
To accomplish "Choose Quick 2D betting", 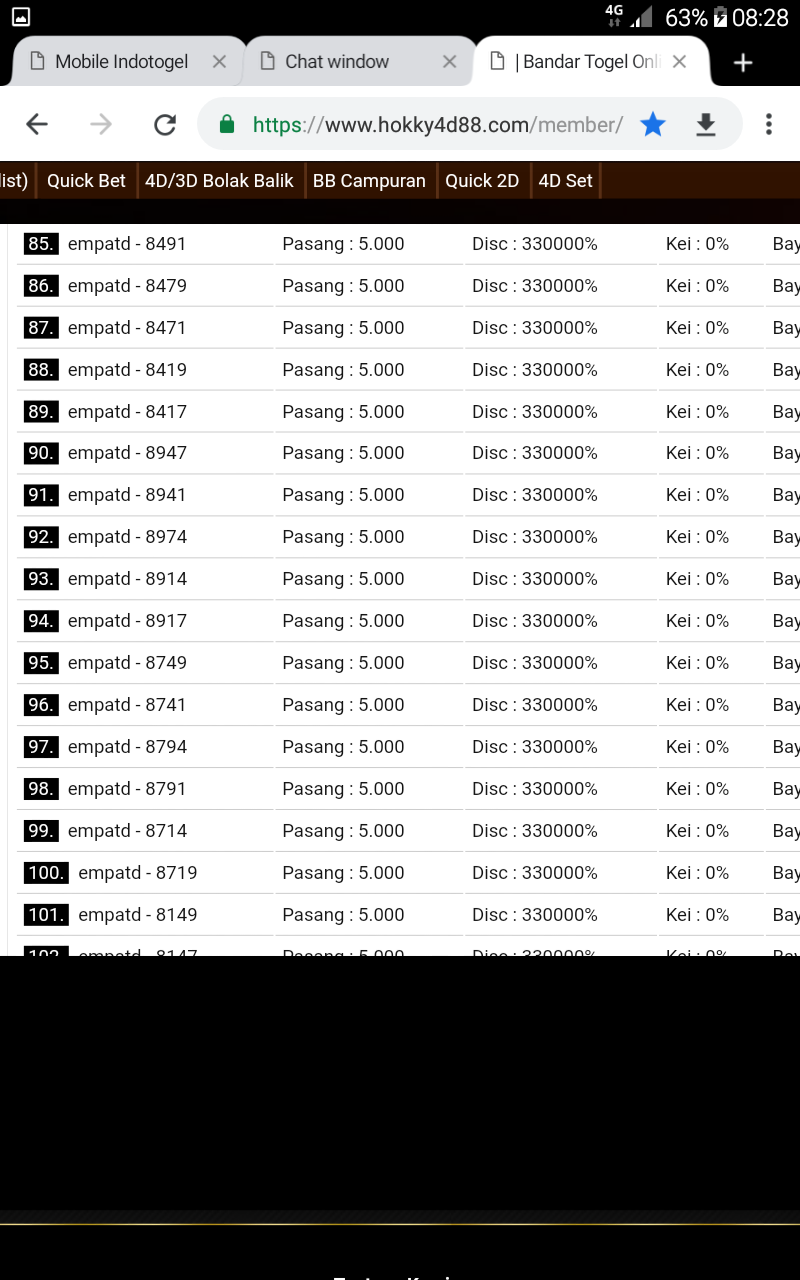I will click(482, 181).
